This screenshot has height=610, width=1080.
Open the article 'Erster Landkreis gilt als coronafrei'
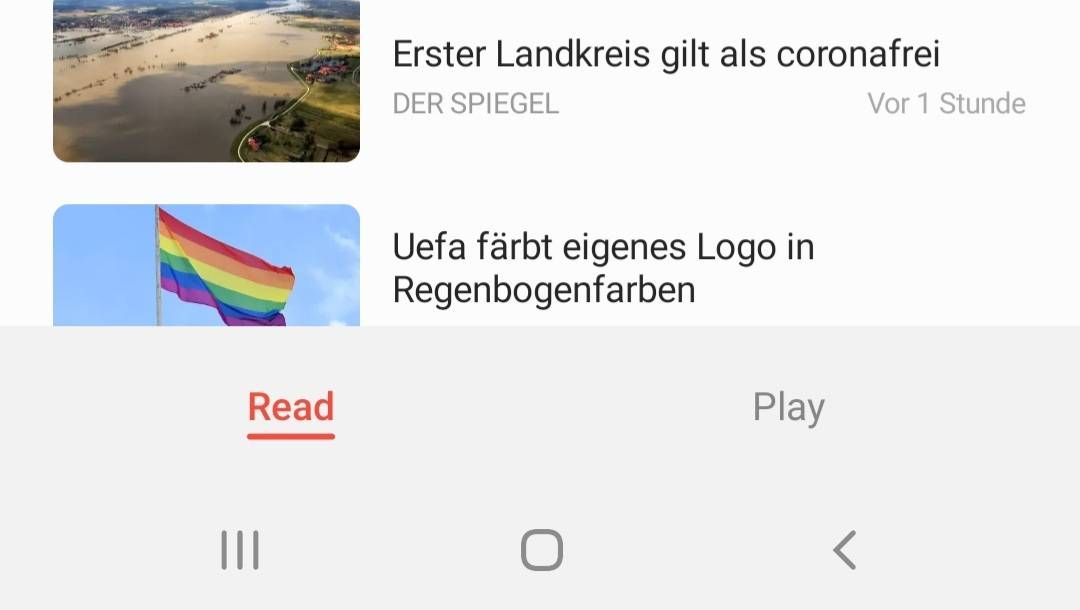point(665,54)
